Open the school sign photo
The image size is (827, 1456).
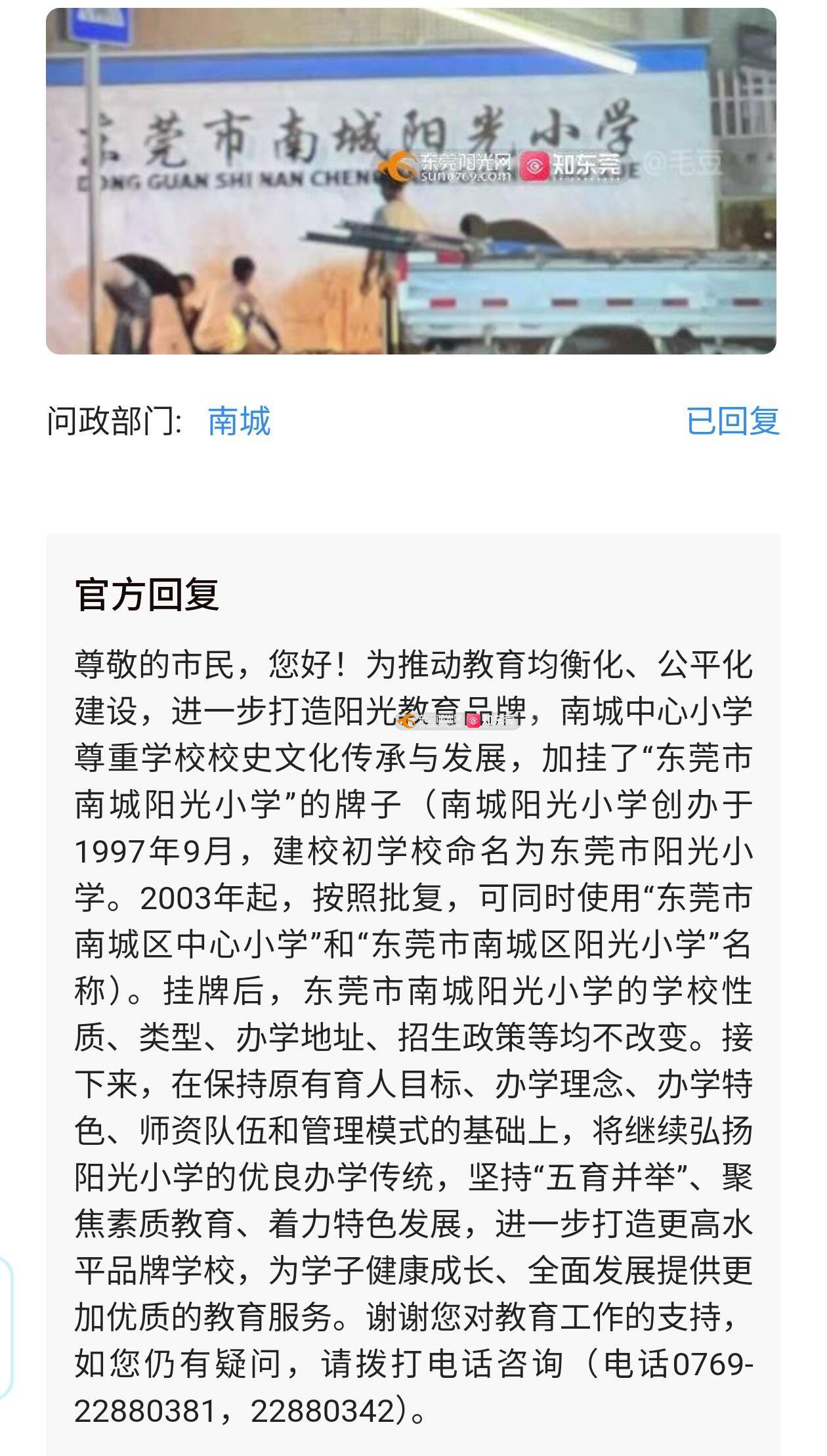(x=411, y=181)
